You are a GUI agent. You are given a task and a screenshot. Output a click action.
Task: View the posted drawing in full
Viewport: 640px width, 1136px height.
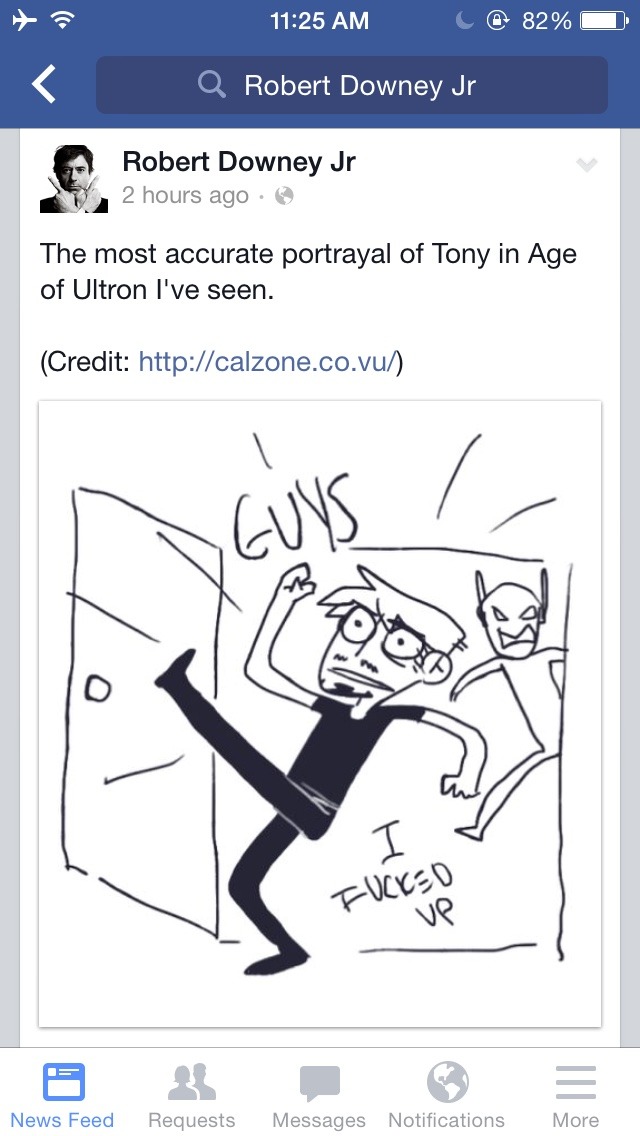(x=320, y=713)
